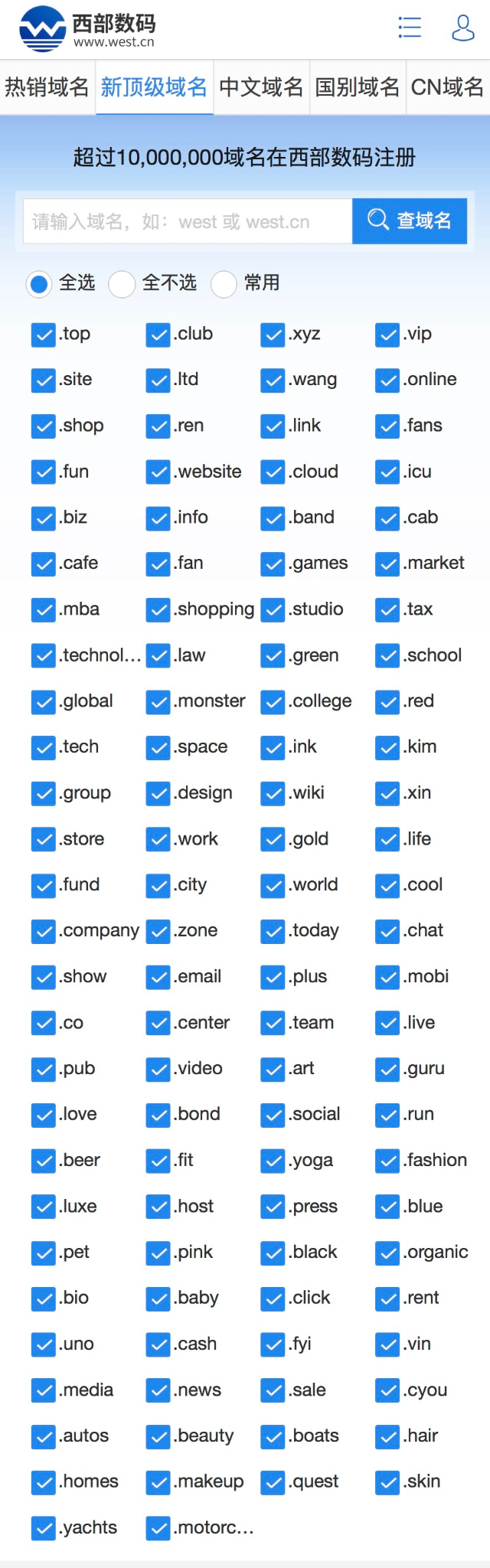Open the hamburger menu icon

pyautogui.click(x=410, y=28)
